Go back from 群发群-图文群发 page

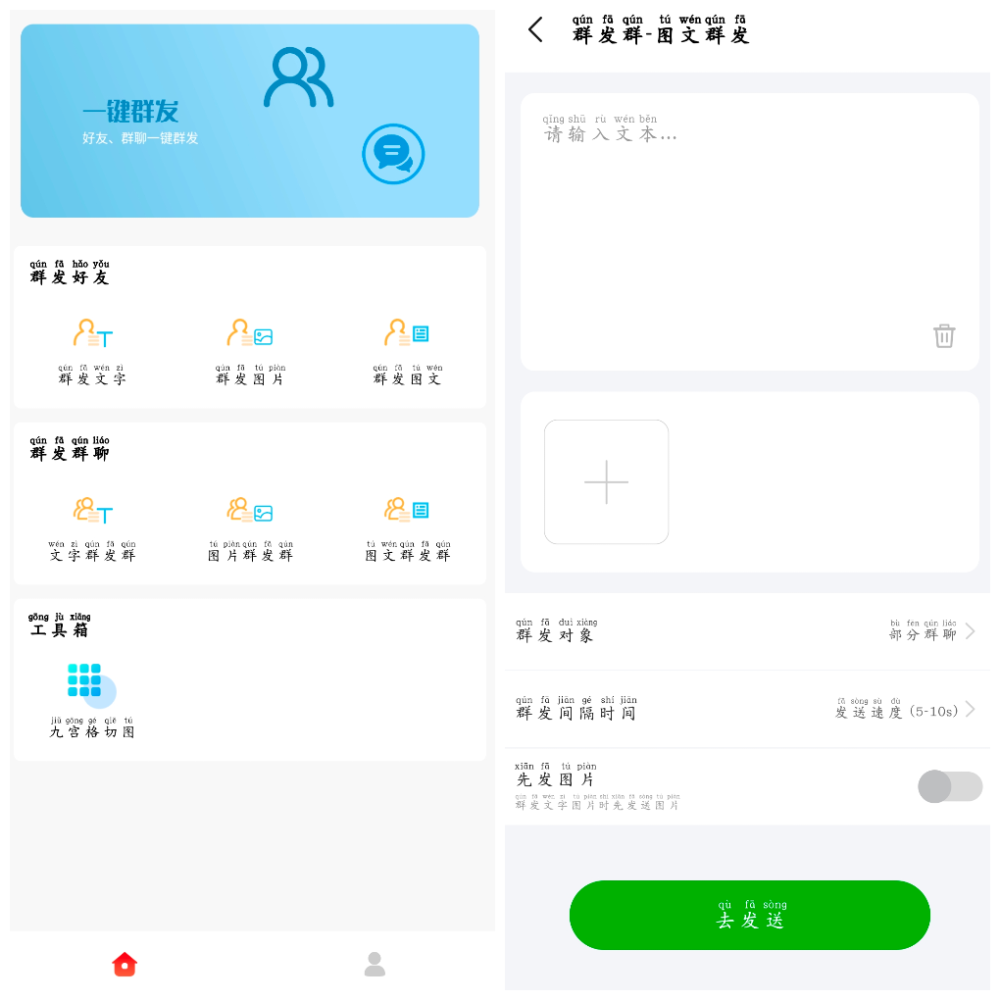(x=536, y=30)
